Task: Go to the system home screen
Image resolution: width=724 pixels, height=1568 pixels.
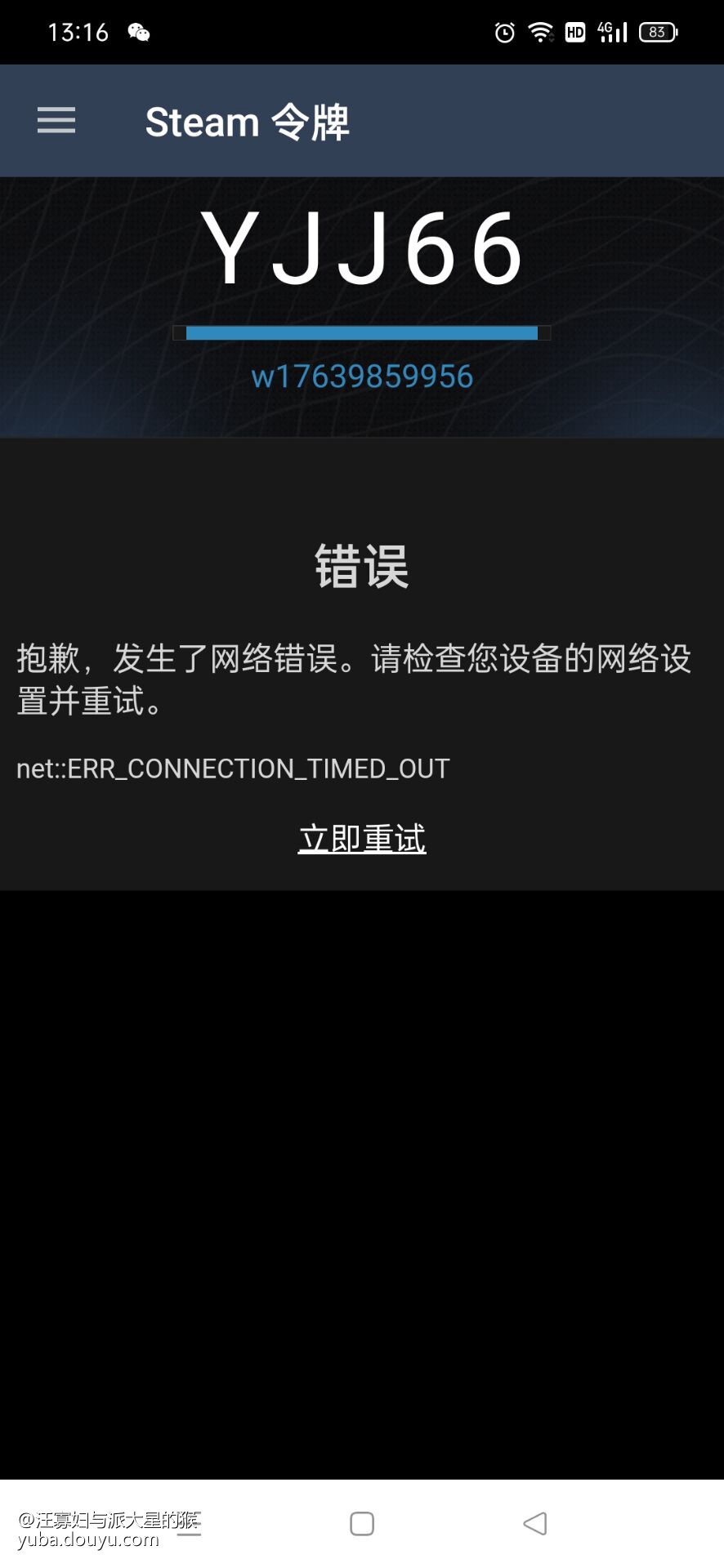Action: [362, 1524]
